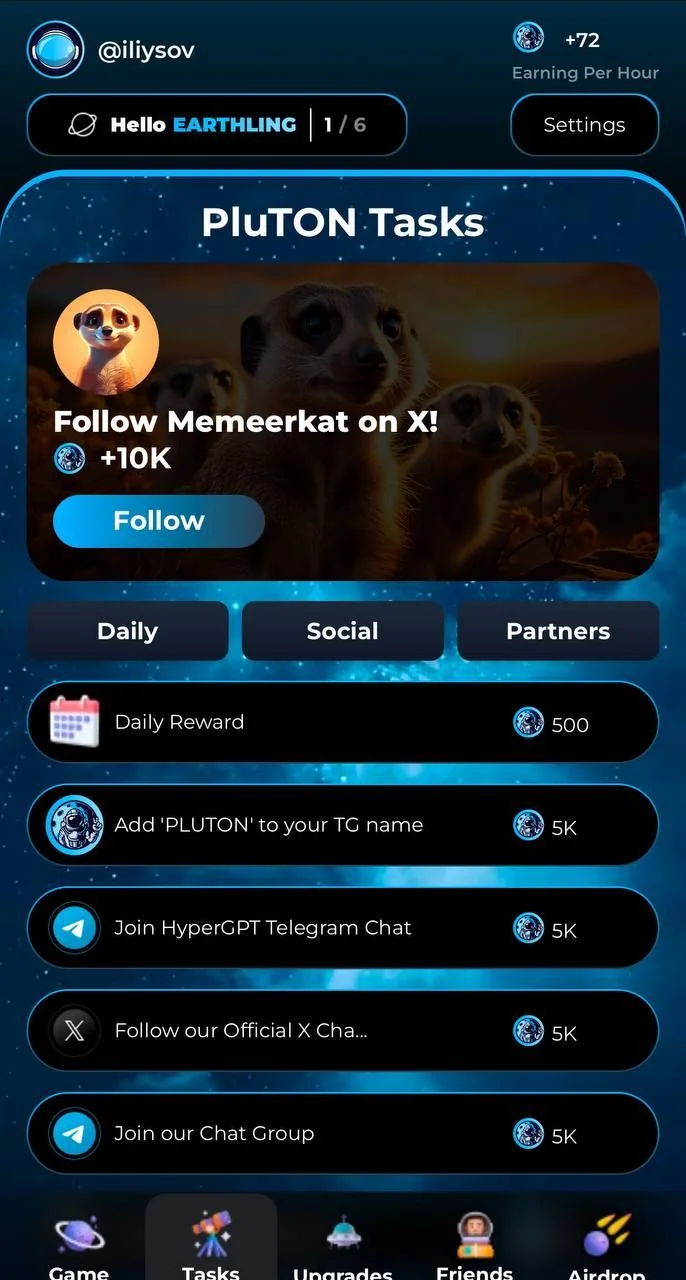Select the Tasks tab in bottom navigation
The width and height of the screenshot is (686, 1280).
[x=211, y=1240]
